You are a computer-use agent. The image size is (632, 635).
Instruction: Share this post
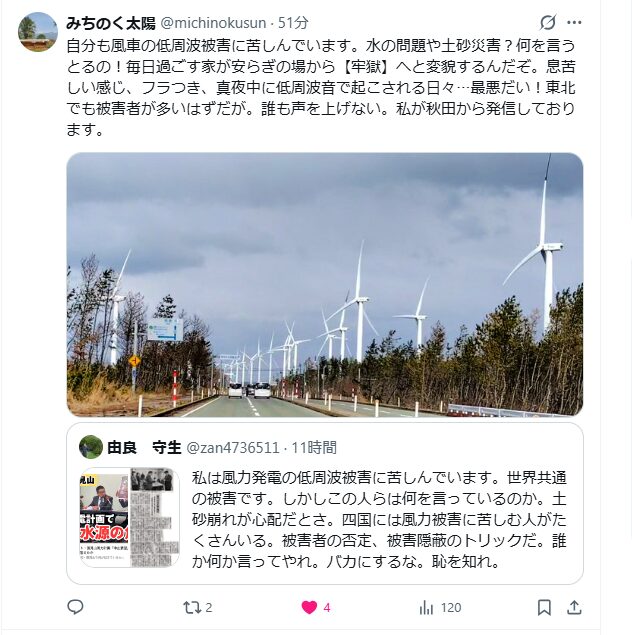click(574, 607)
